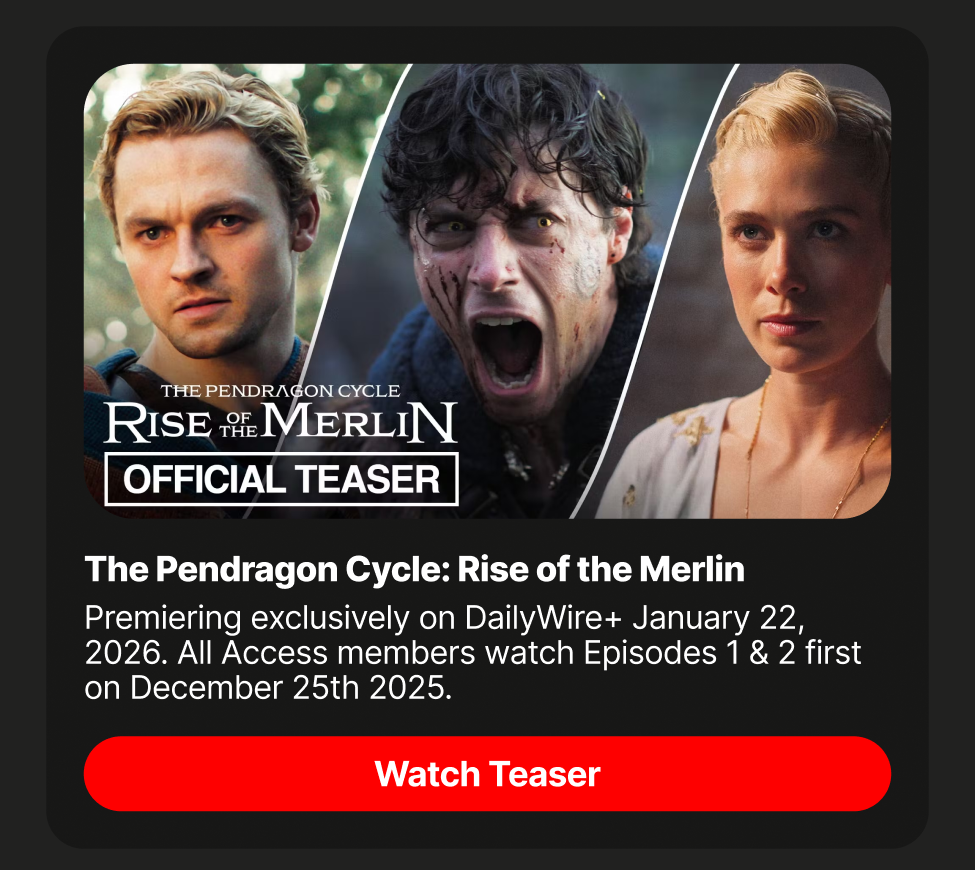This screenshot has width=975, height=870.
Task: Open the Rise of the Merlin teaser thumbnail
Action: 487,291
